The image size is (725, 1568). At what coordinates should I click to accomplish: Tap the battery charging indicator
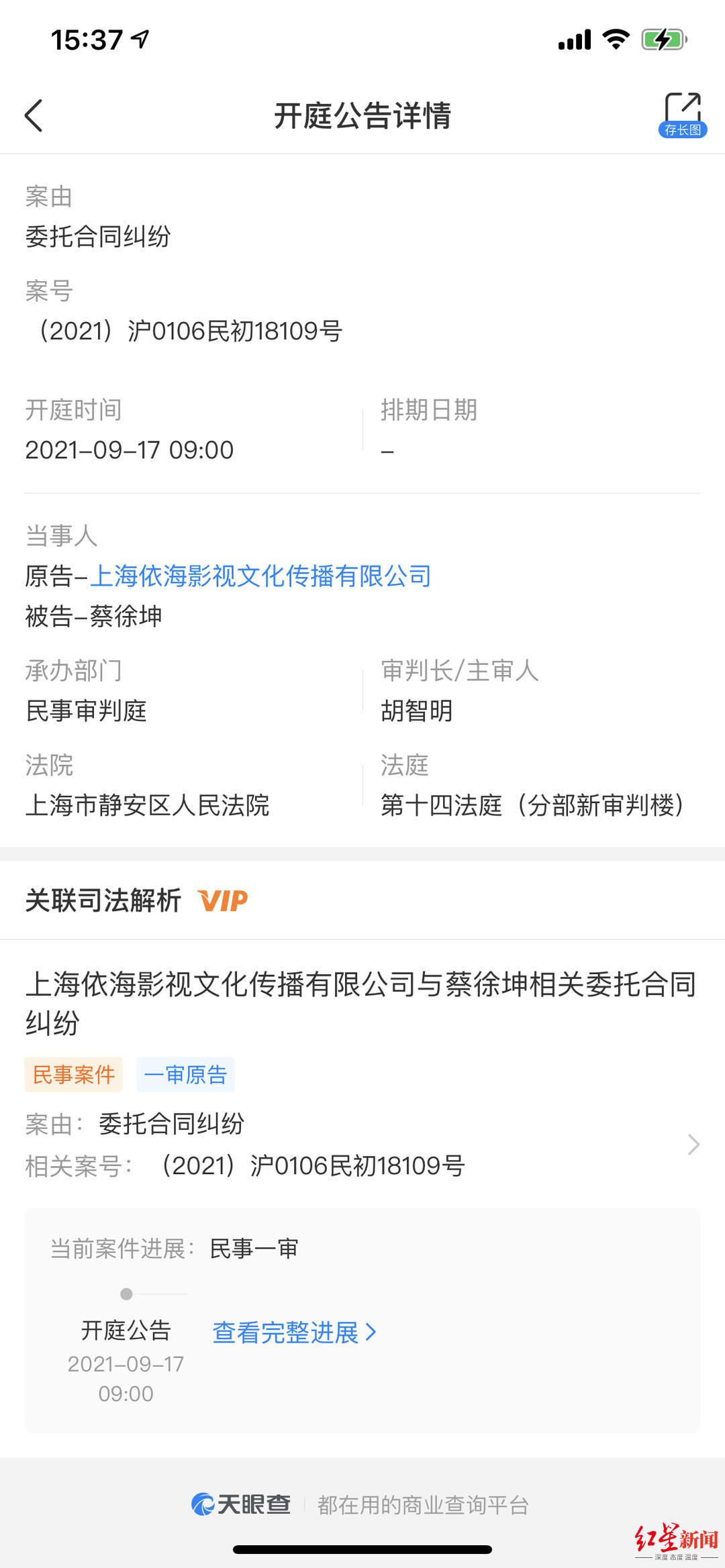(x=663, y=40)
